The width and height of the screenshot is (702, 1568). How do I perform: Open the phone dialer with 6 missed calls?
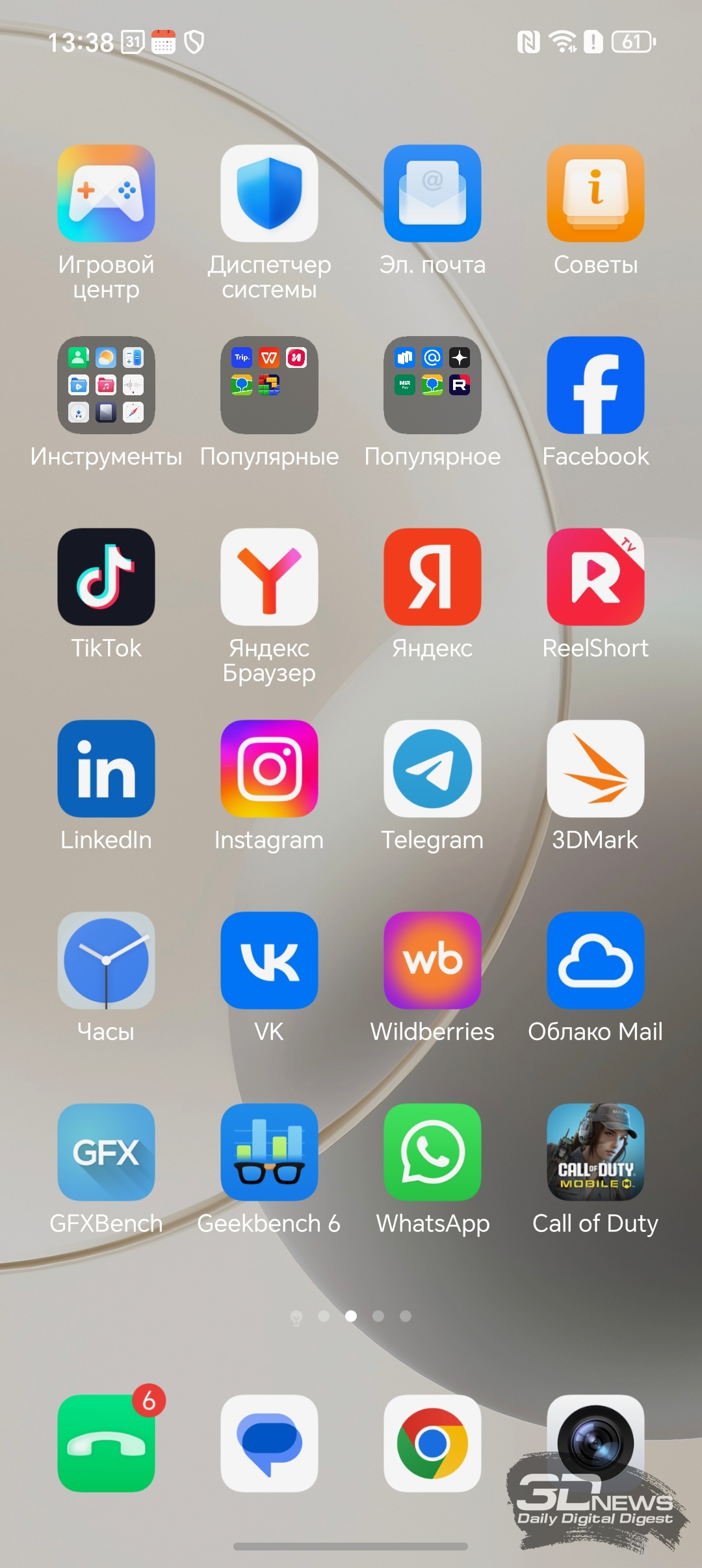click(x=106, y=1443)
